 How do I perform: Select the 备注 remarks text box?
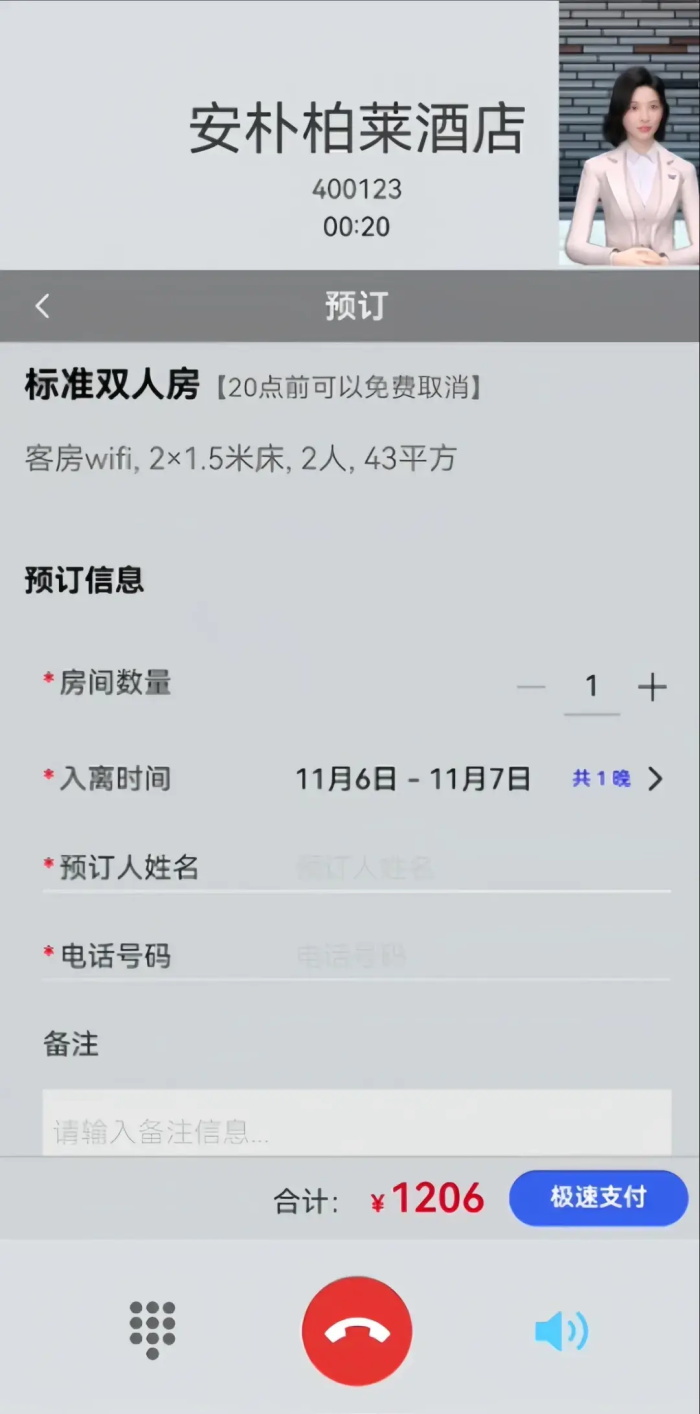(356, 1124)
